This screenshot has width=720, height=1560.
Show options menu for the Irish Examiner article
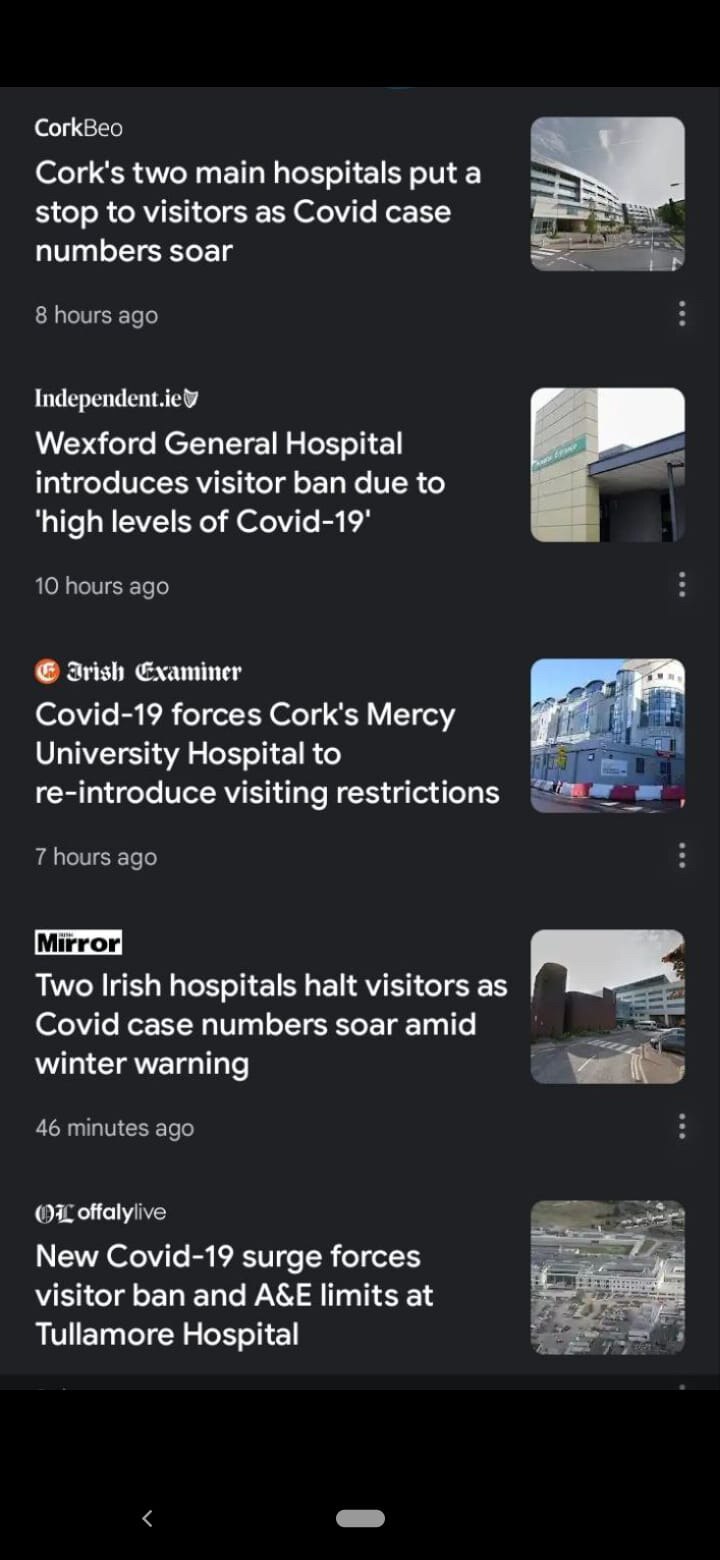click(x=682, y=856)
